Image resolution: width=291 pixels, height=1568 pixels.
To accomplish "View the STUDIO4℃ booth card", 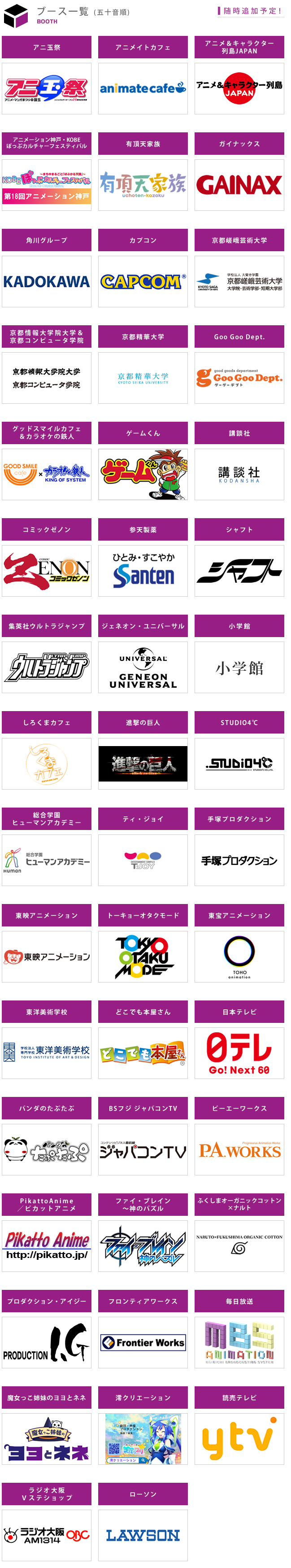I will tap(239, 763).
